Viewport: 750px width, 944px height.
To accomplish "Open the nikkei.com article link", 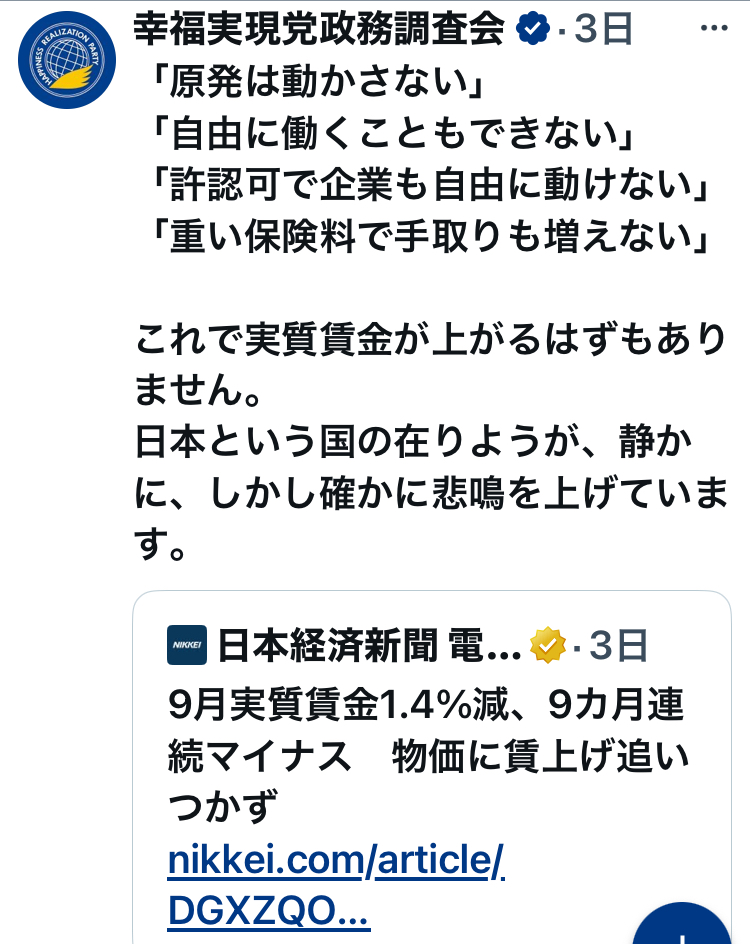I will [336, 883].
